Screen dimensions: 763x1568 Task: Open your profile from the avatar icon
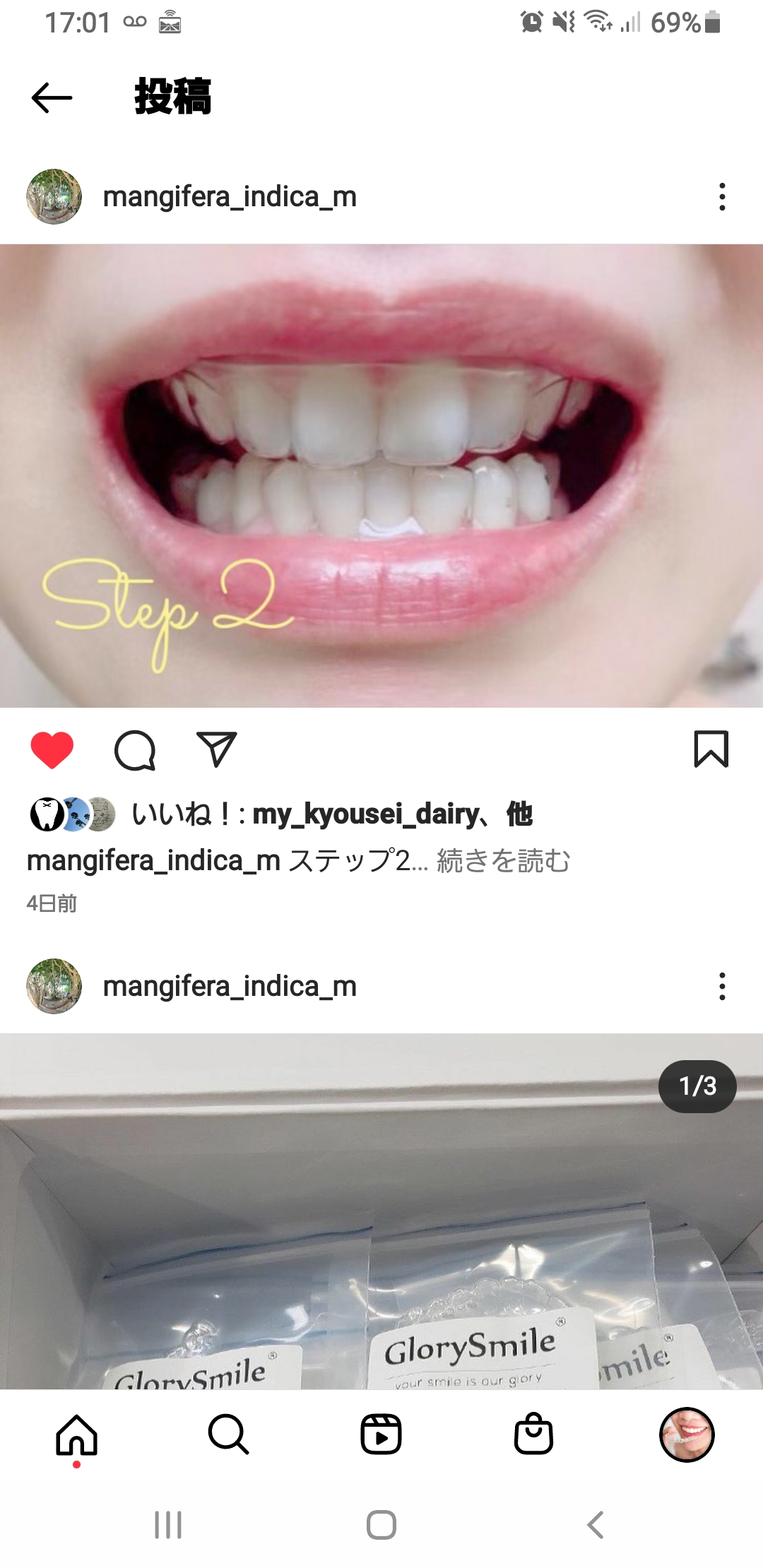[x=687, y=1434]
